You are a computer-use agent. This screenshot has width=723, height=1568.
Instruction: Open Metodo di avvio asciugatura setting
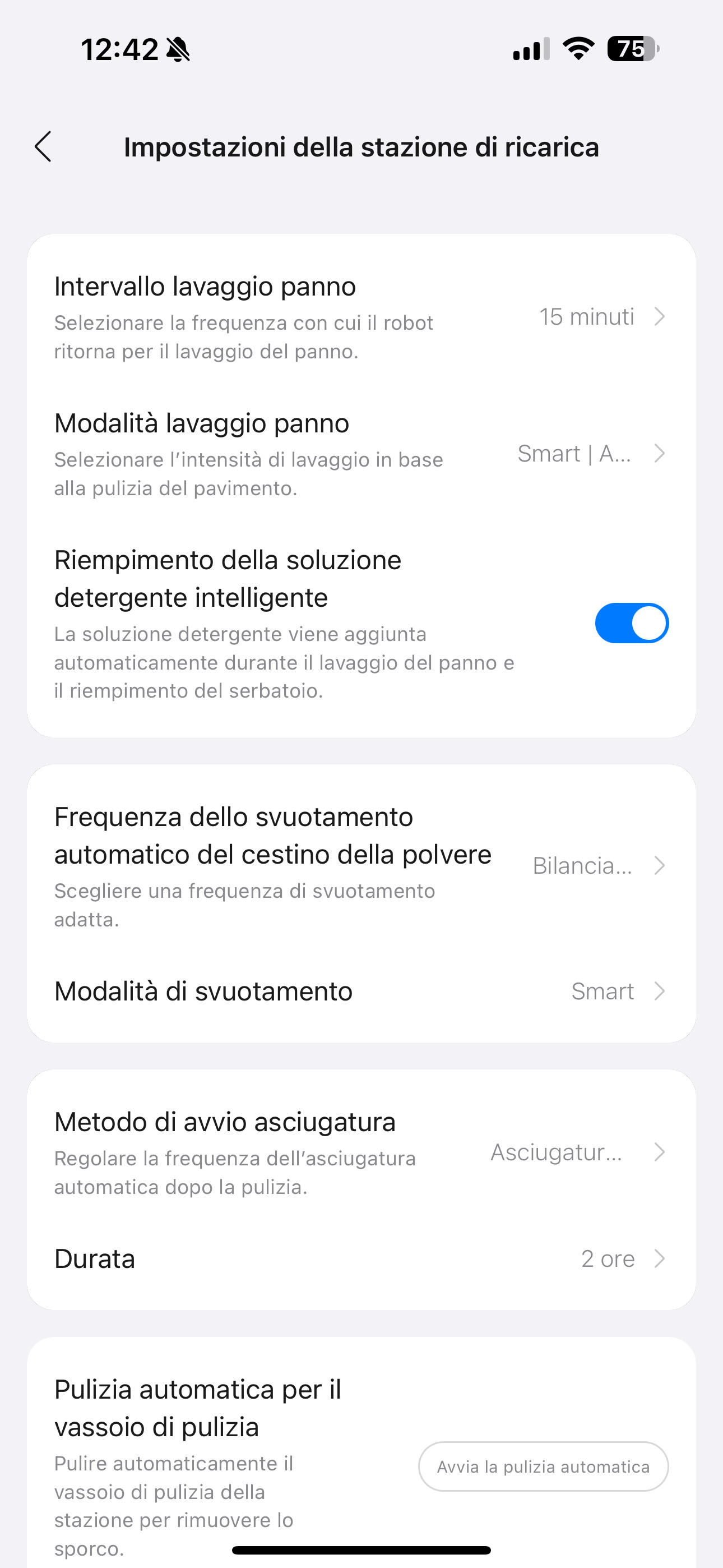[x=361, y=1153]
